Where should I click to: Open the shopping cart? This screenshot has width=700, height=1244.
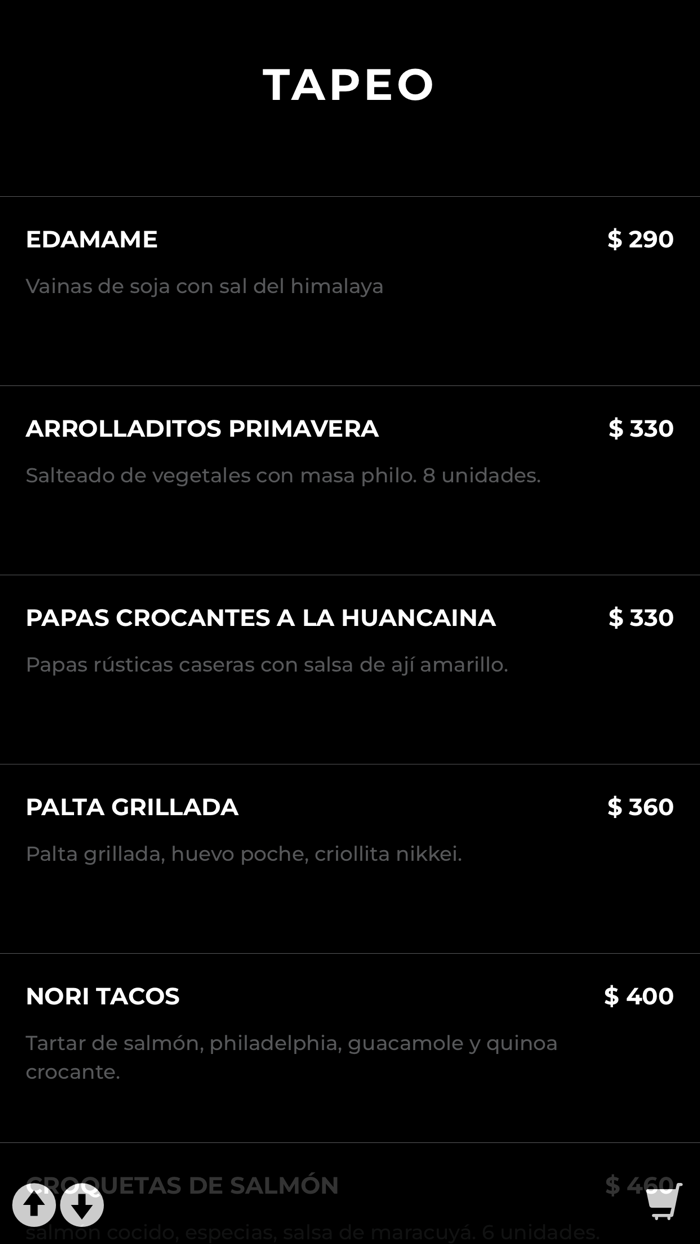pos(663,1201)
